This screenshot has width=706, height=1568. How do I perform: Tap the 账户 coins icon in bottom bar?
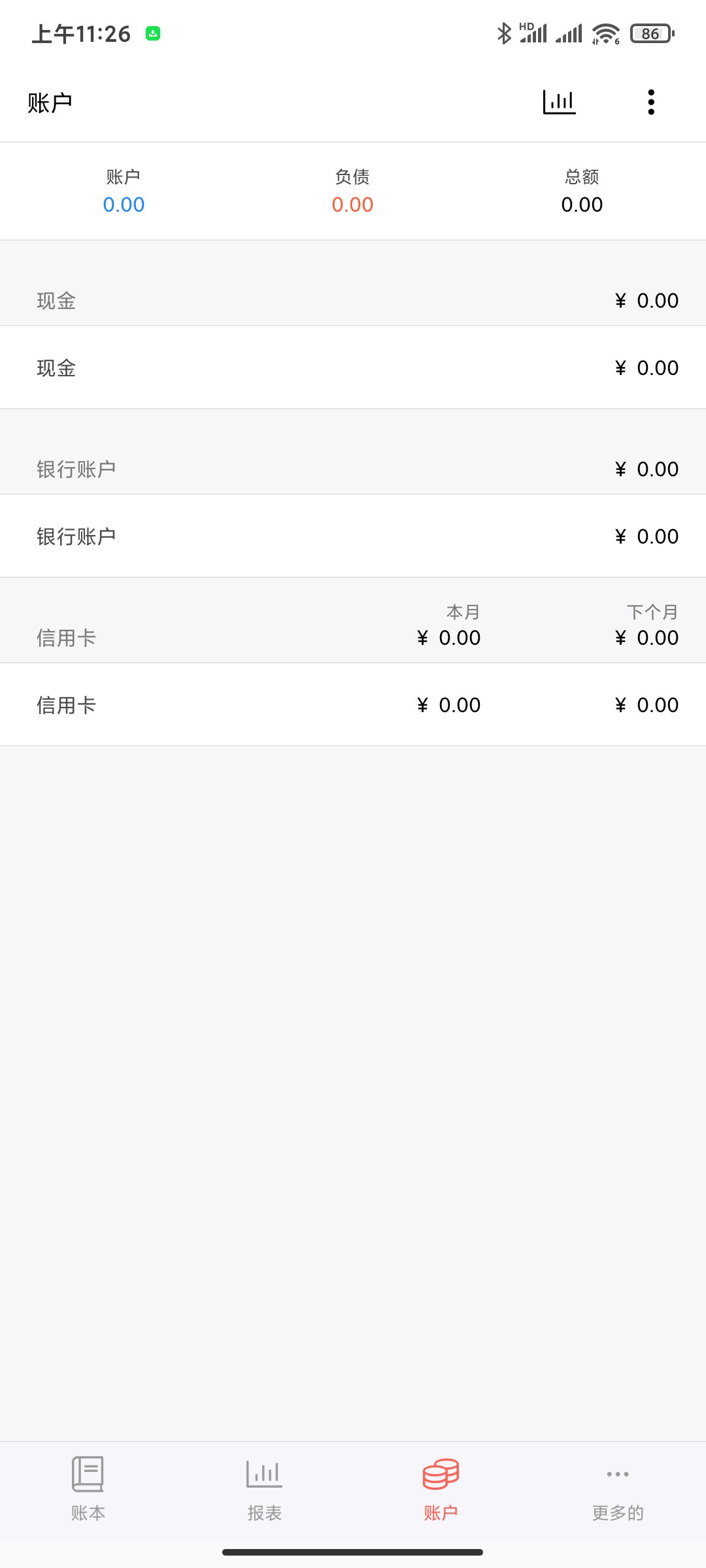pyautogui.click(x=441, y=1475)
